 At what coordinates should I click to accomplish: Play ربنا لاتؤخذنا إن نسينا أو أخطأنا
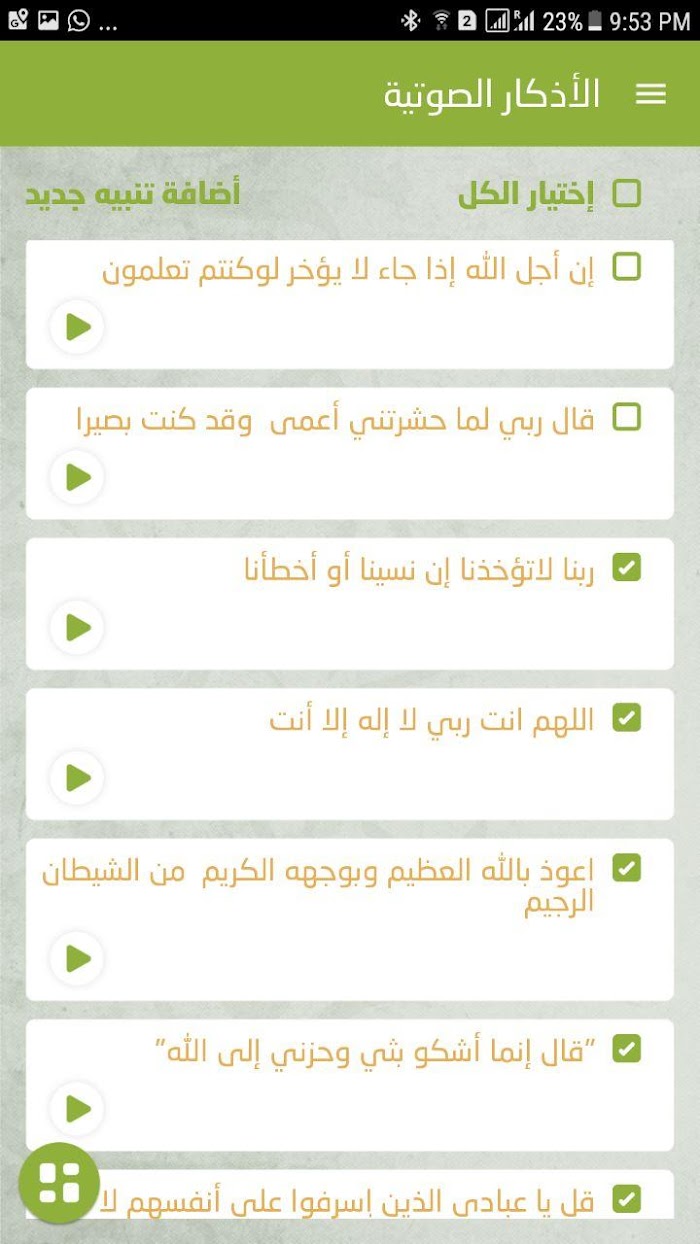tap(77, 627)
